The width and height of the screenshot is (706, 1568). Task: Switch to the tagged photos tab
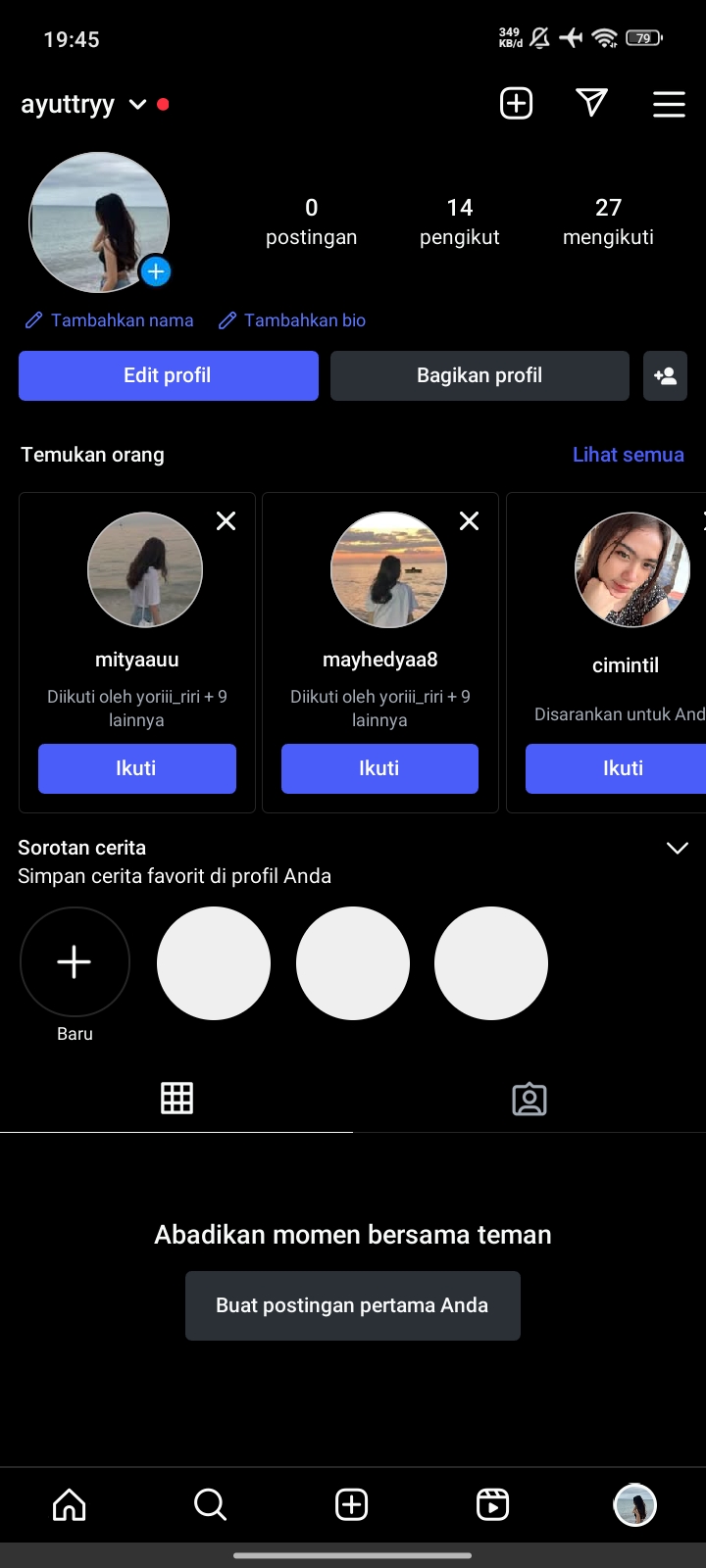click(529, 1099)
